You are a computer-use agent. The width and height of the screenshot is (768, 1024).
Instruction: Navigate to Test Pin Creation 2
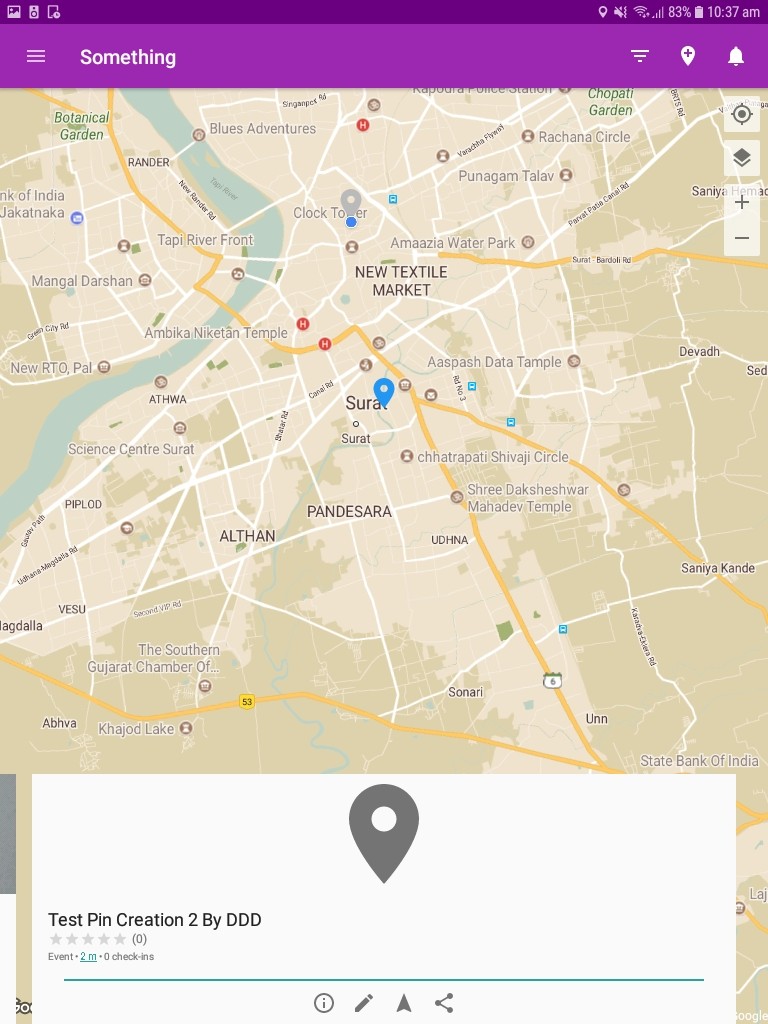tap(404, 1003)
